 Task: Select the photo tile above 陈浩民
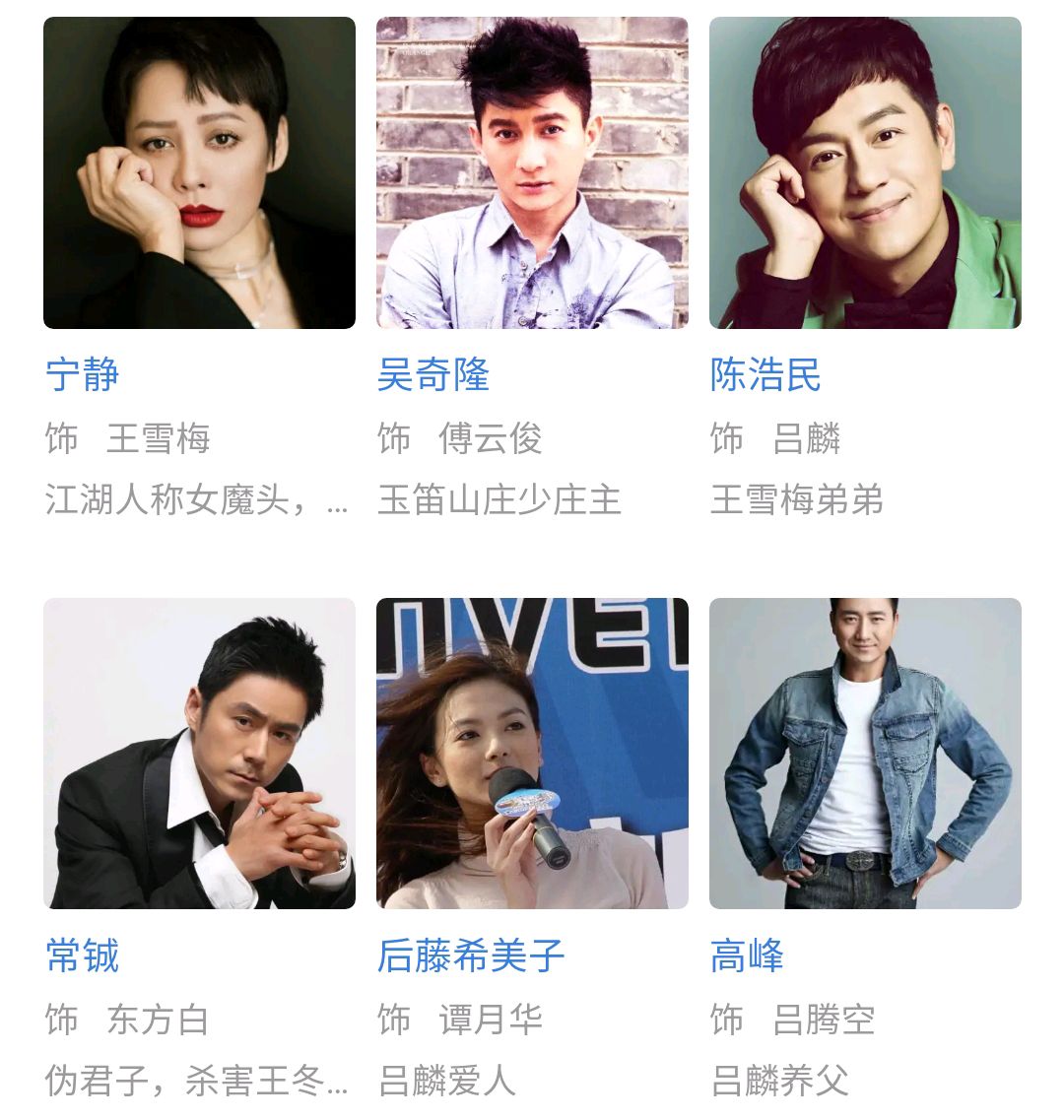865,172
